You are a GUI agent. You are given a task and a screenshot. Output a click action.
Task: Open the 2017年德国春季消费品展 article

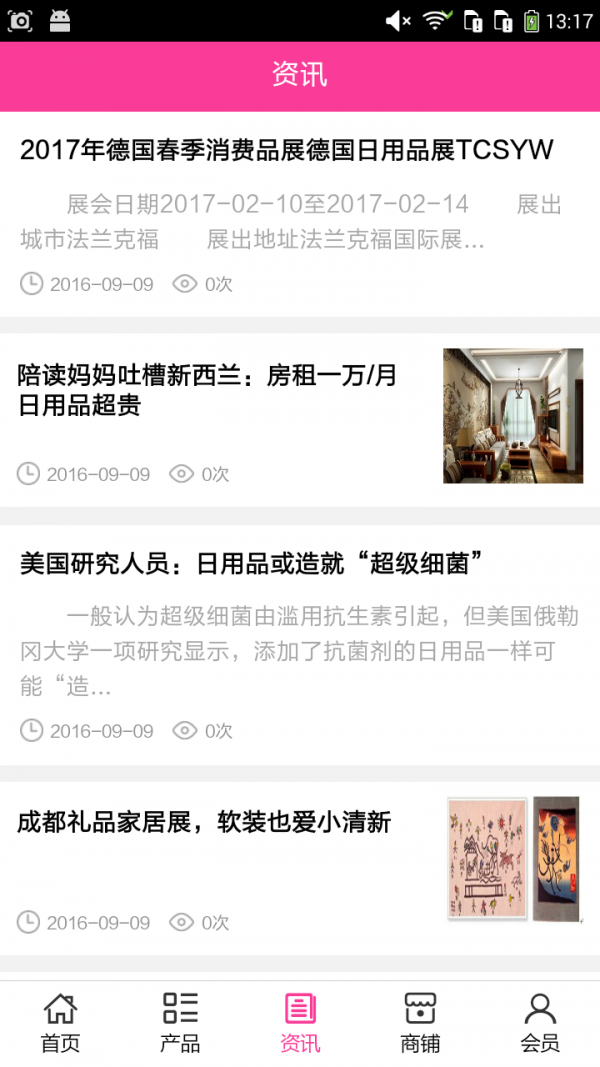pos(287,151)
